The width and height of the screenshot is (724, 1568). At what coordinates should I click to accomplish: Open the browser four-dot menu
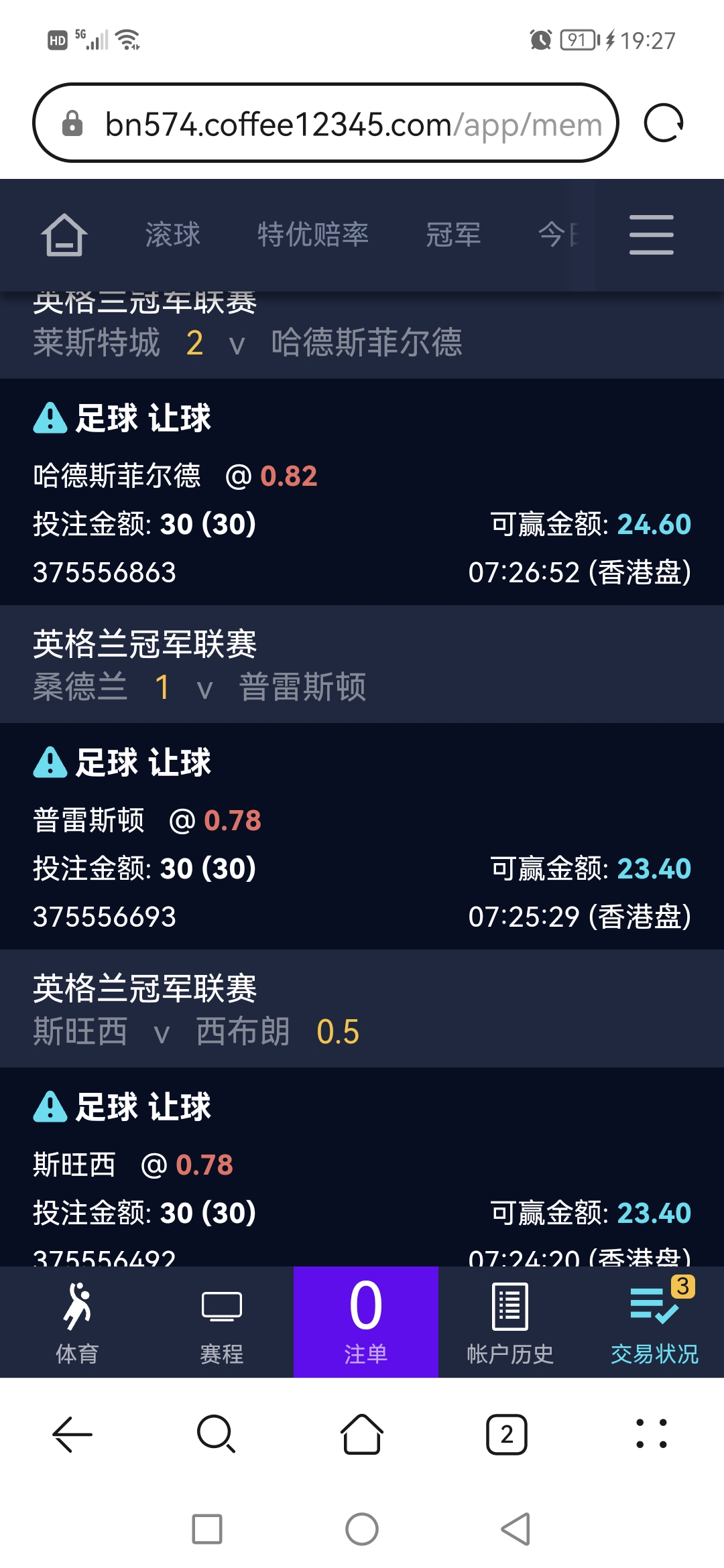(x=651, y=1434)
